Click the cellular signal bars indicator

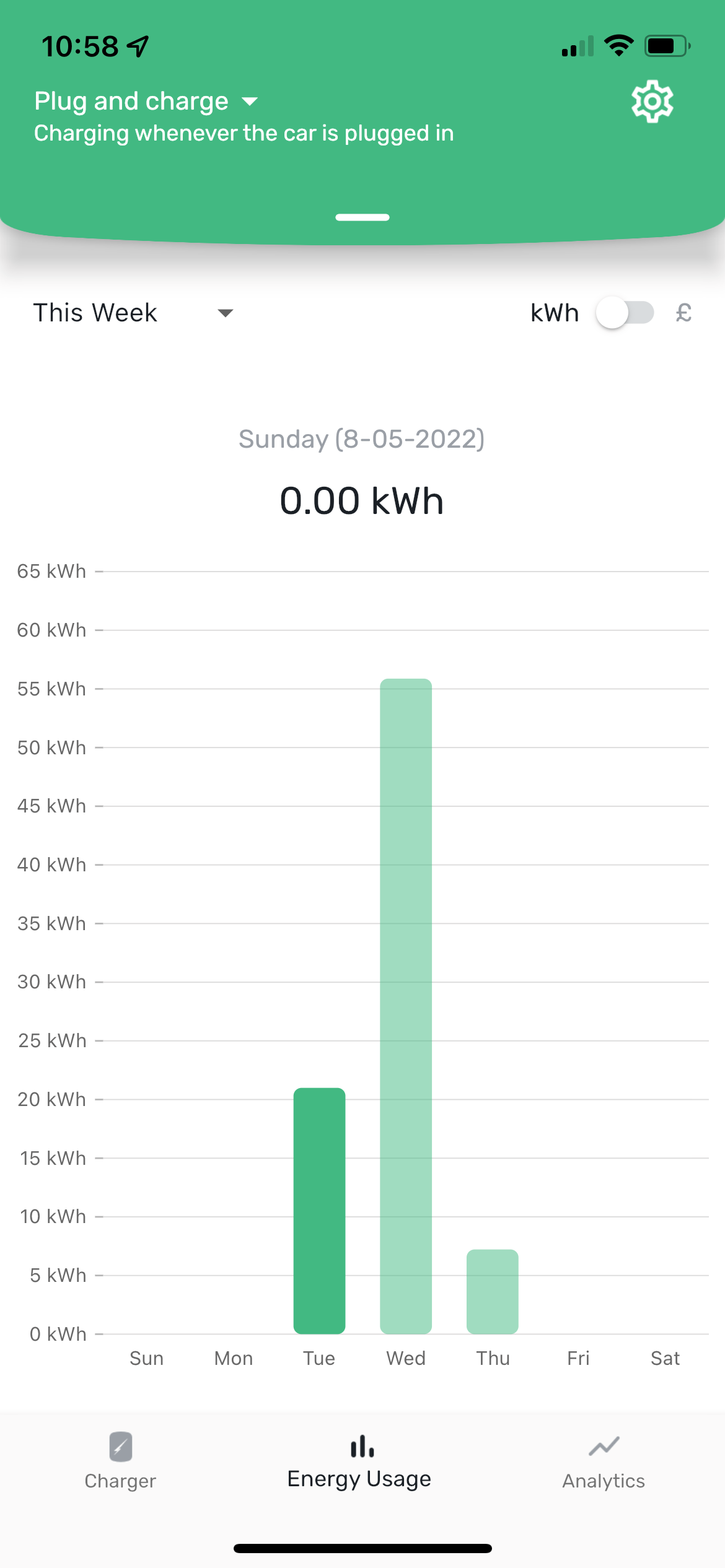pyautogui.click(x=578, y=45)
